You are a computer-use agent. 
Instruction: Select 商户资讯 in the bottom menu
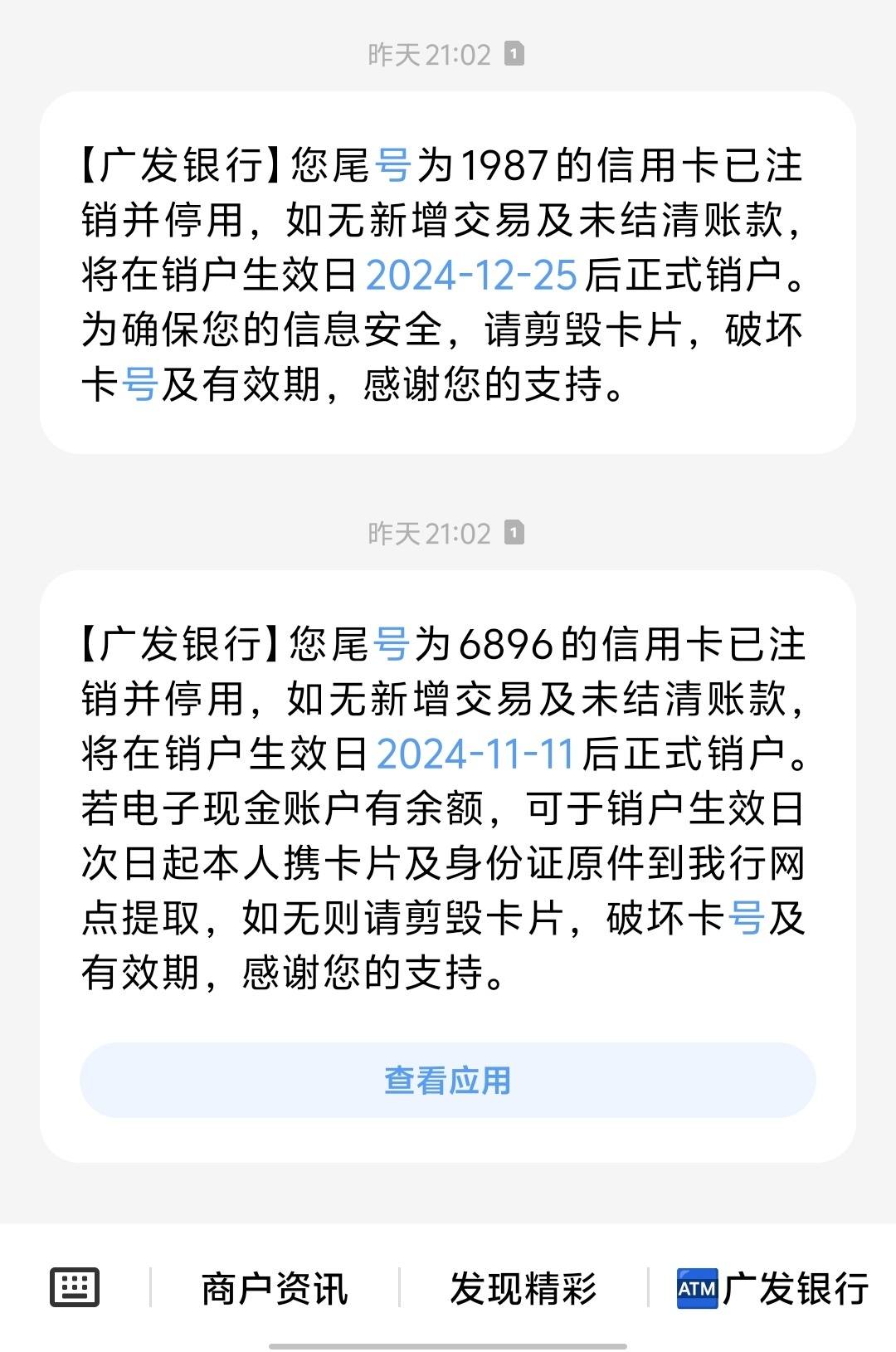pyautogui.click(x=274, y=1289)
